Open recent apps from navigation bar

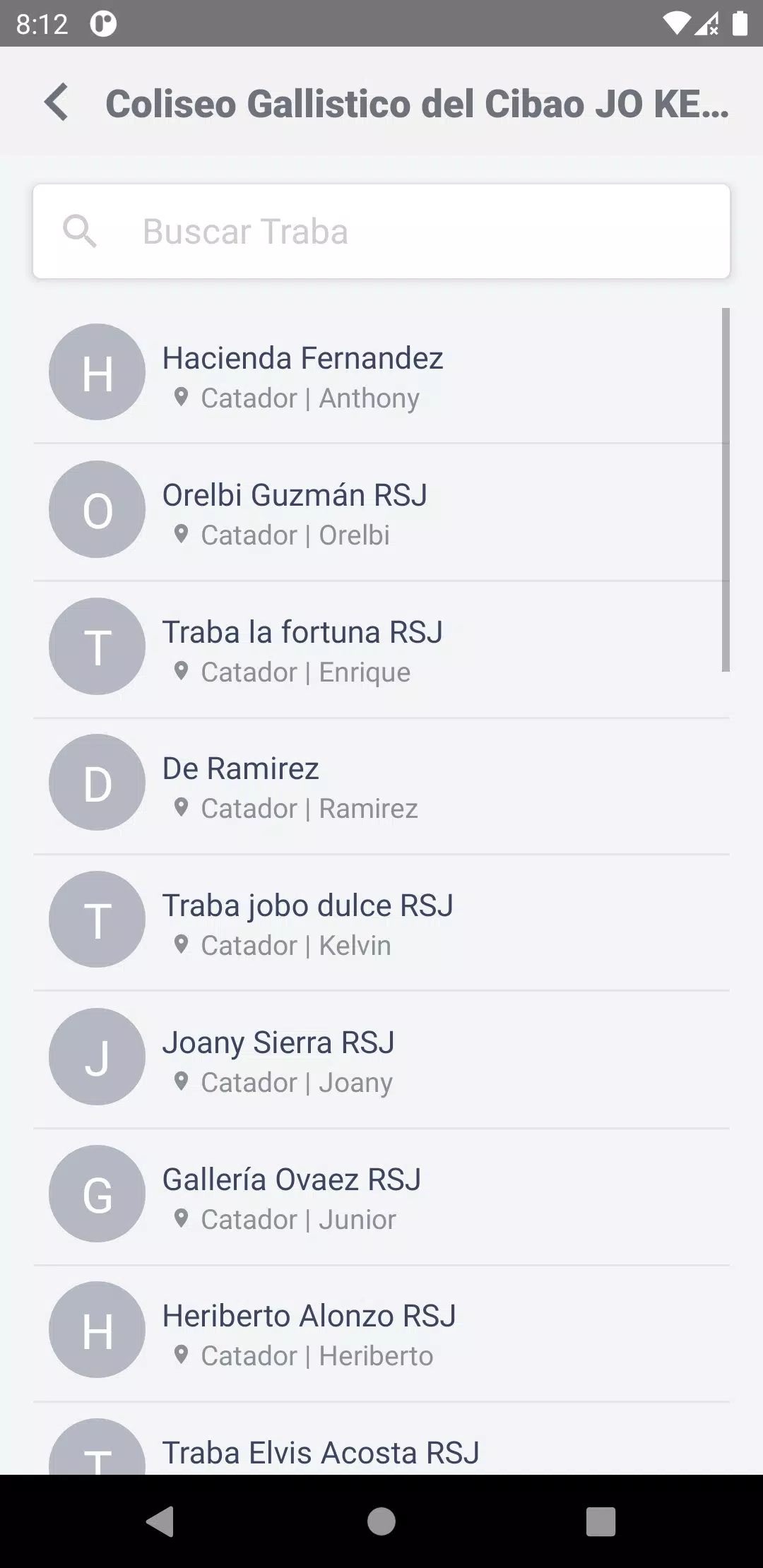point(601,1521)
